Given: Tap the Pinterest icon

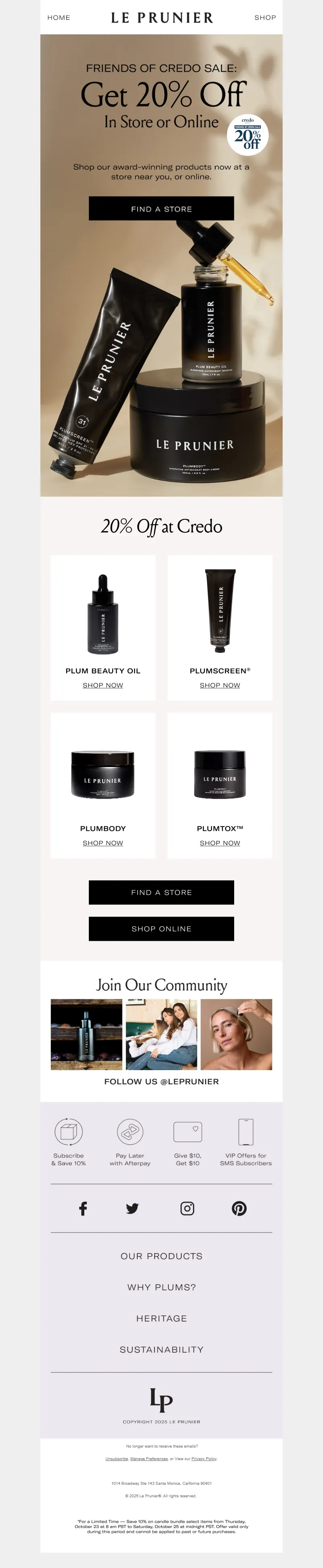Looking at the screenshot, I should point(239,1208).
